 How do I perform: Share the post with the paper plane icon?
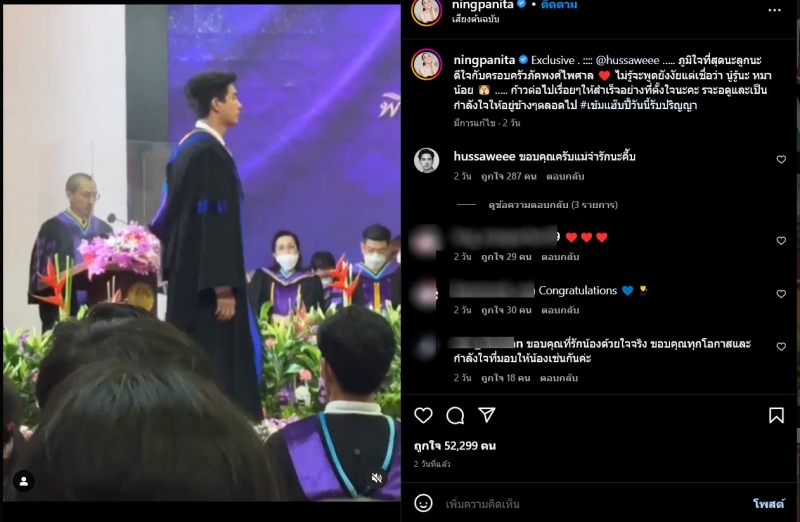coord(487,415)
